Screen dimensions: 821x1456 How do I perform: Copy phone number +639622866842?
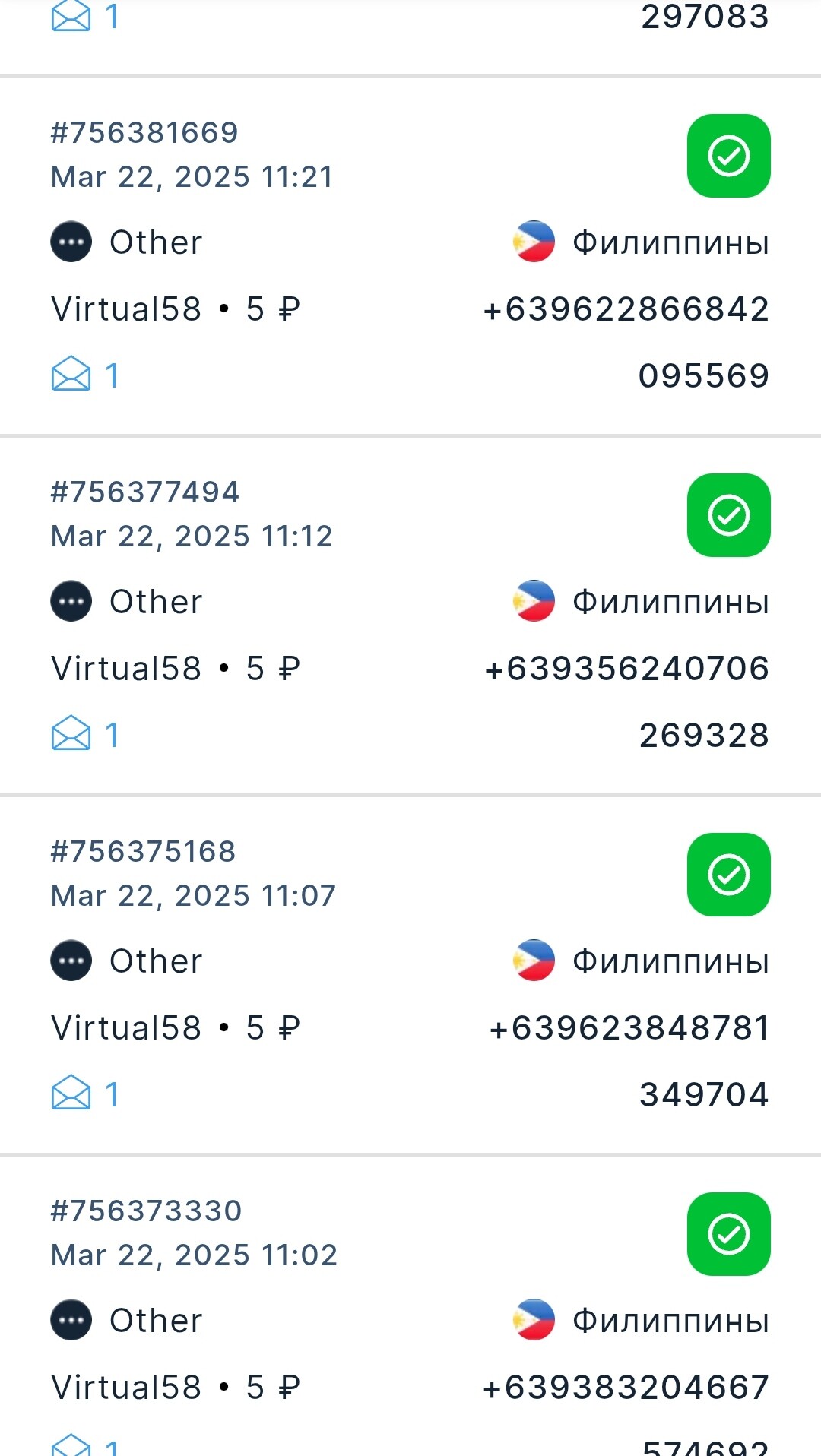[626, 309]
